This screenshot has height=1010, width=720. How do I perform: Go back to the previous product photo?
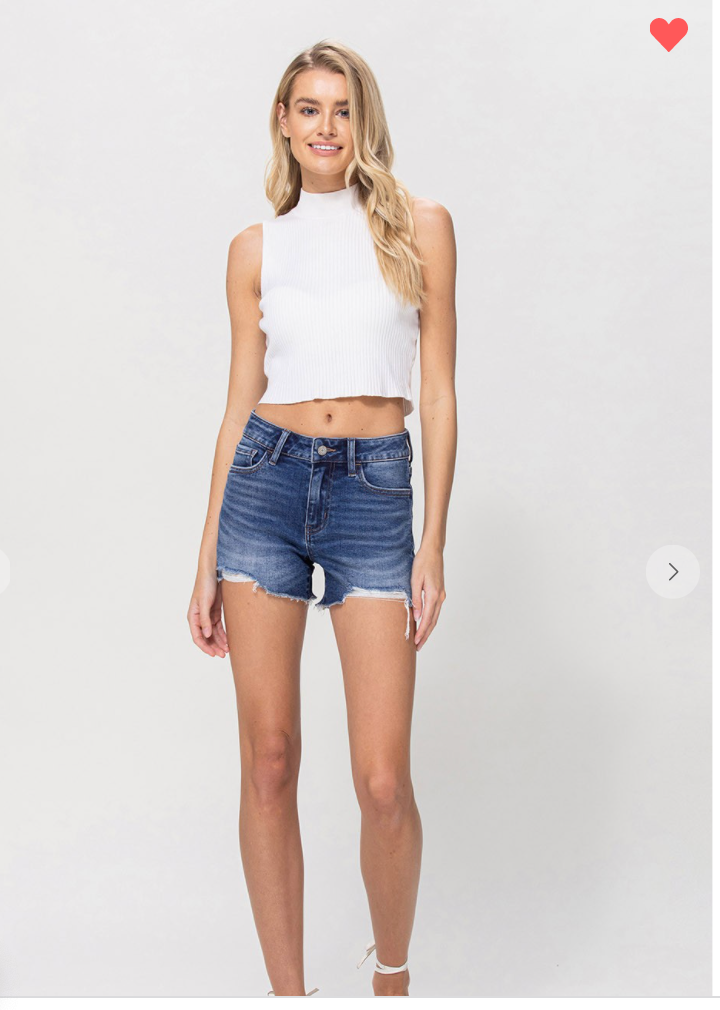(x=4, y=572)
